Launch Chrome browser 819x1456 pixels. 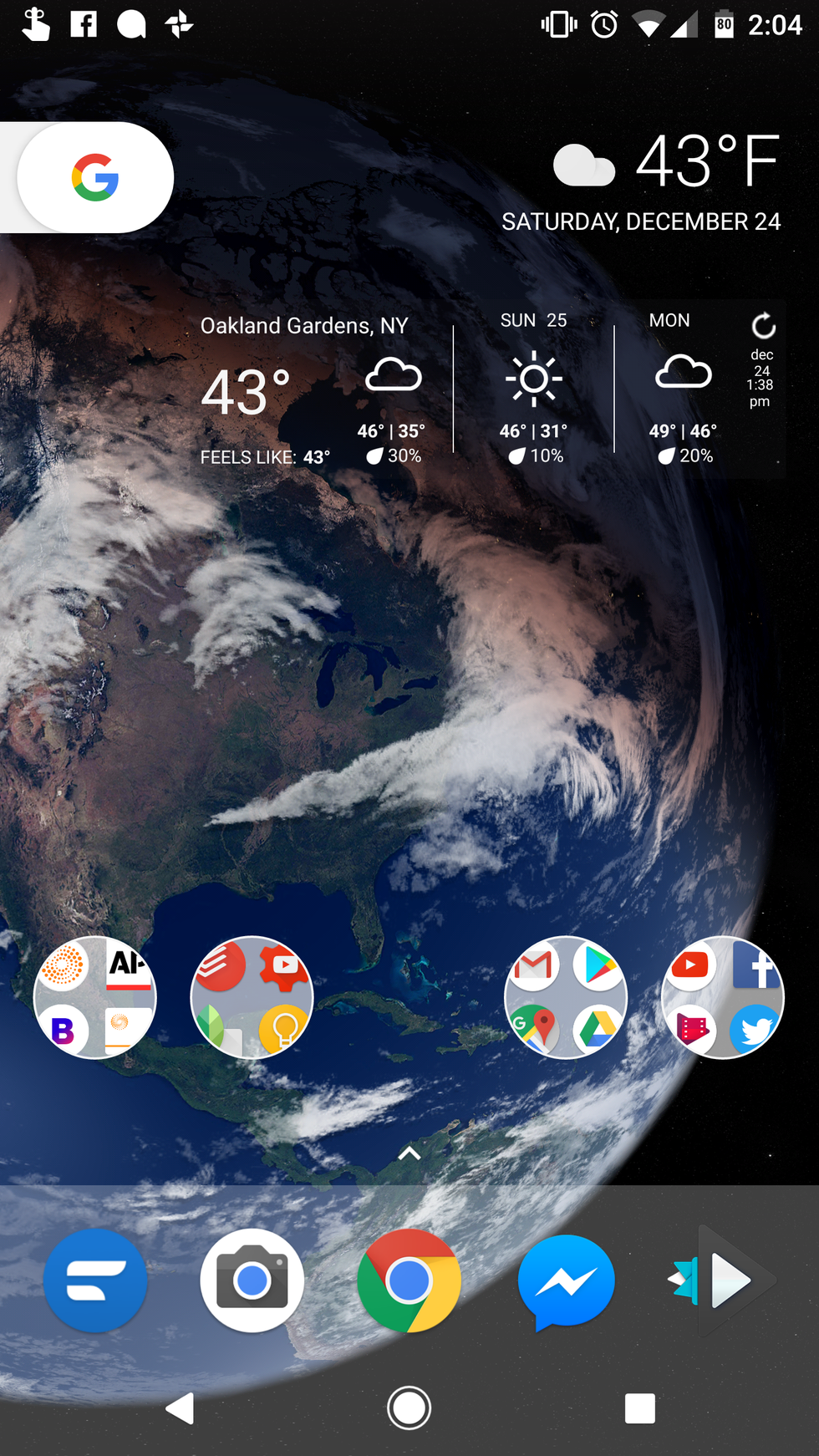point(409,1280)
